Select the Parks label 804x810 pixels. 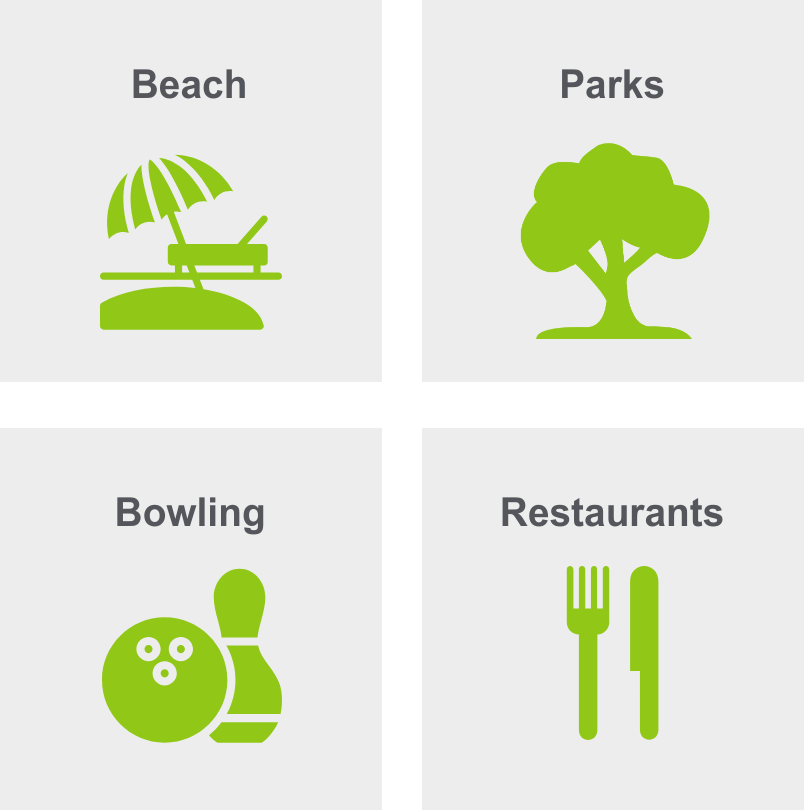[x=613, y=85]
